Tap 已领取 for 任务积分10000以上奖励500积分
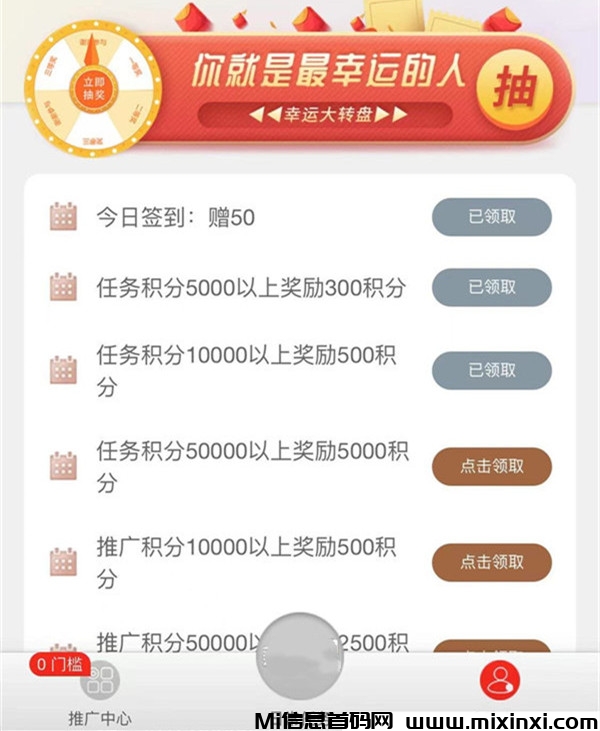The width and height of the screenshot is (600, 731). pos(491,370)
